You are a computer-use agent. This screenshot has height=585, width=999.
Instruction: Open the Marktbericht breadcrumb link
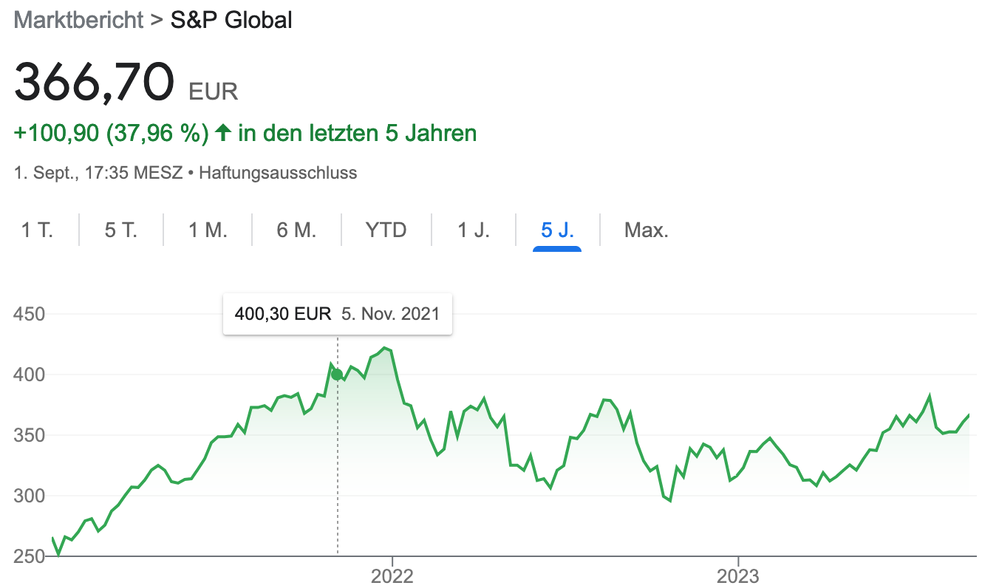click(79, 20)
